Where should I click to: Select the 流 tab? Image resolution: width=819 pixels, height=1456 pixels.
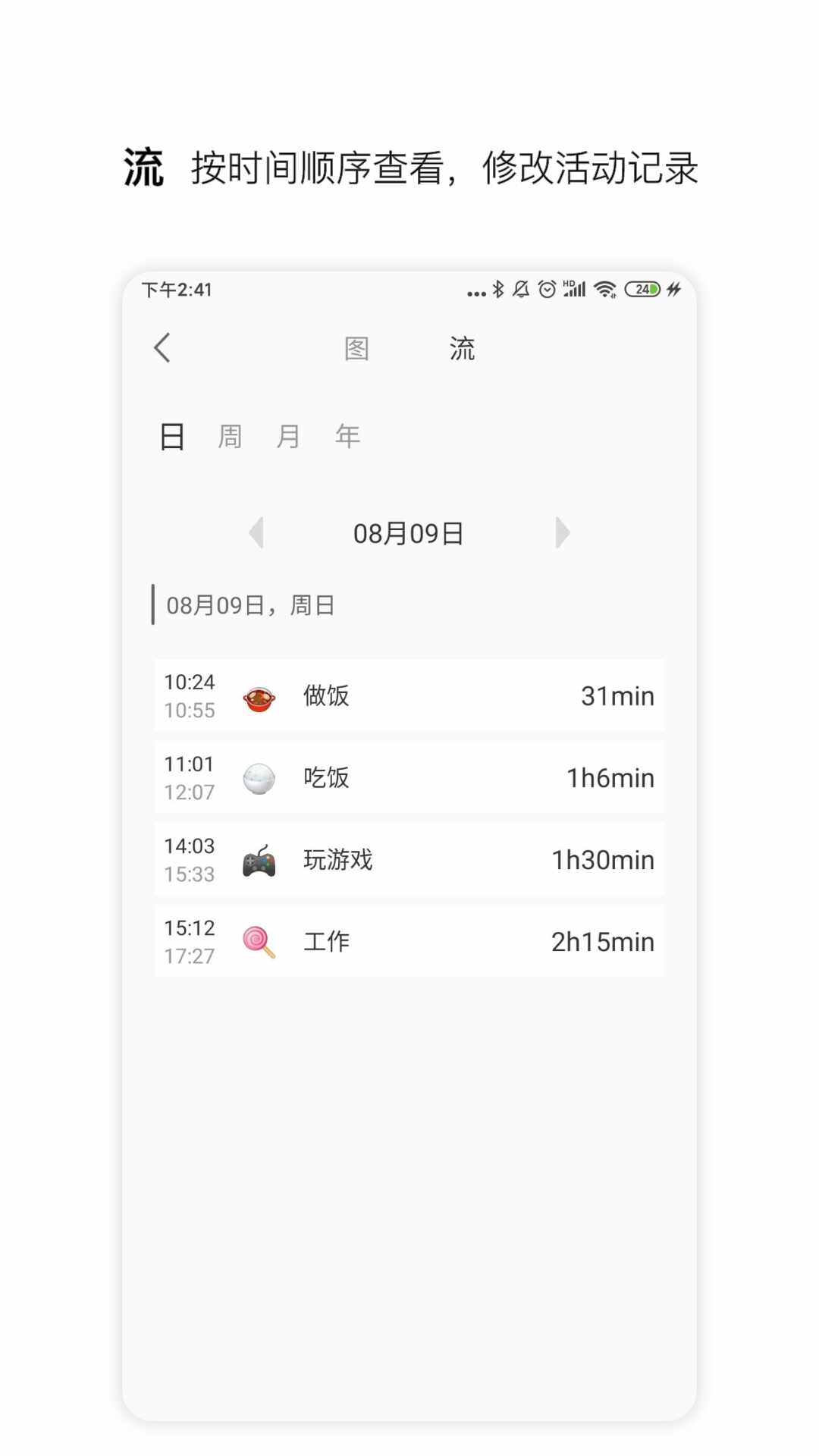(462, 347)
